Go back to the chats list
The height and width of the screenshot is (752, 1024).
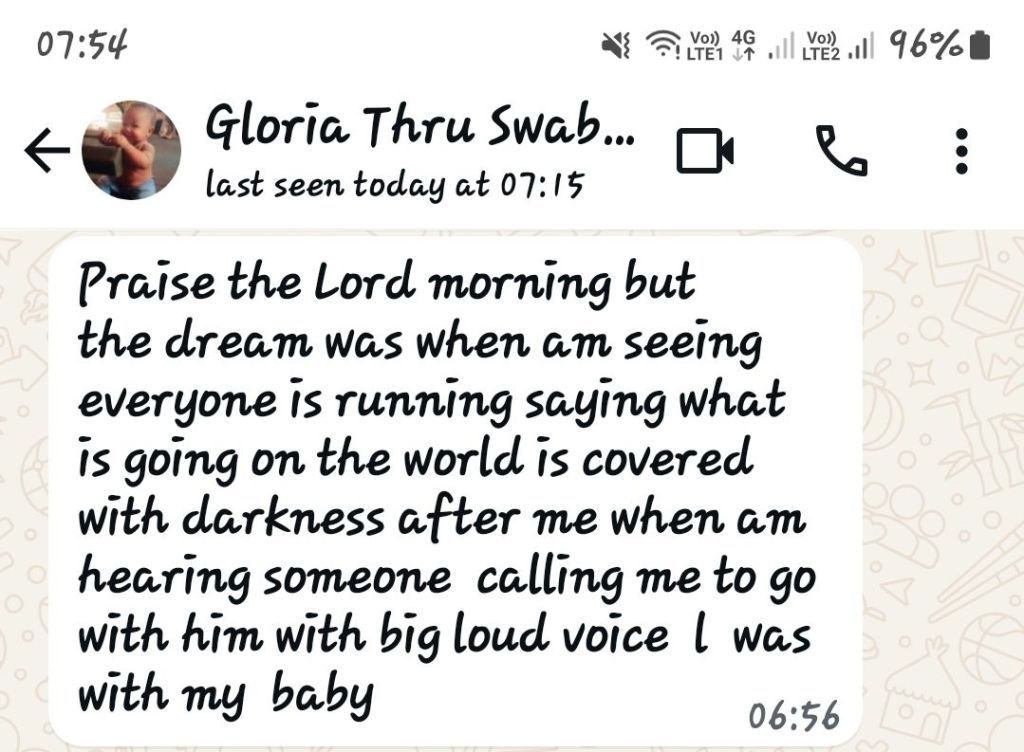46,152
